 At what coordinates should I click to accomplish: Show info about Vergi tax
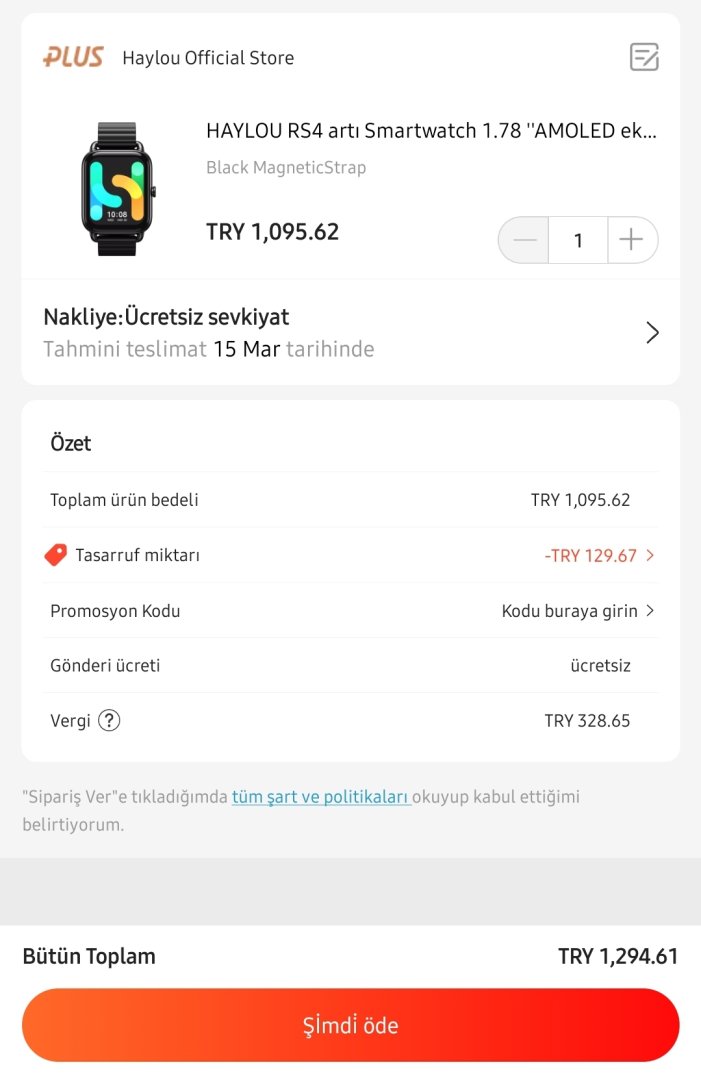(109, 720)
